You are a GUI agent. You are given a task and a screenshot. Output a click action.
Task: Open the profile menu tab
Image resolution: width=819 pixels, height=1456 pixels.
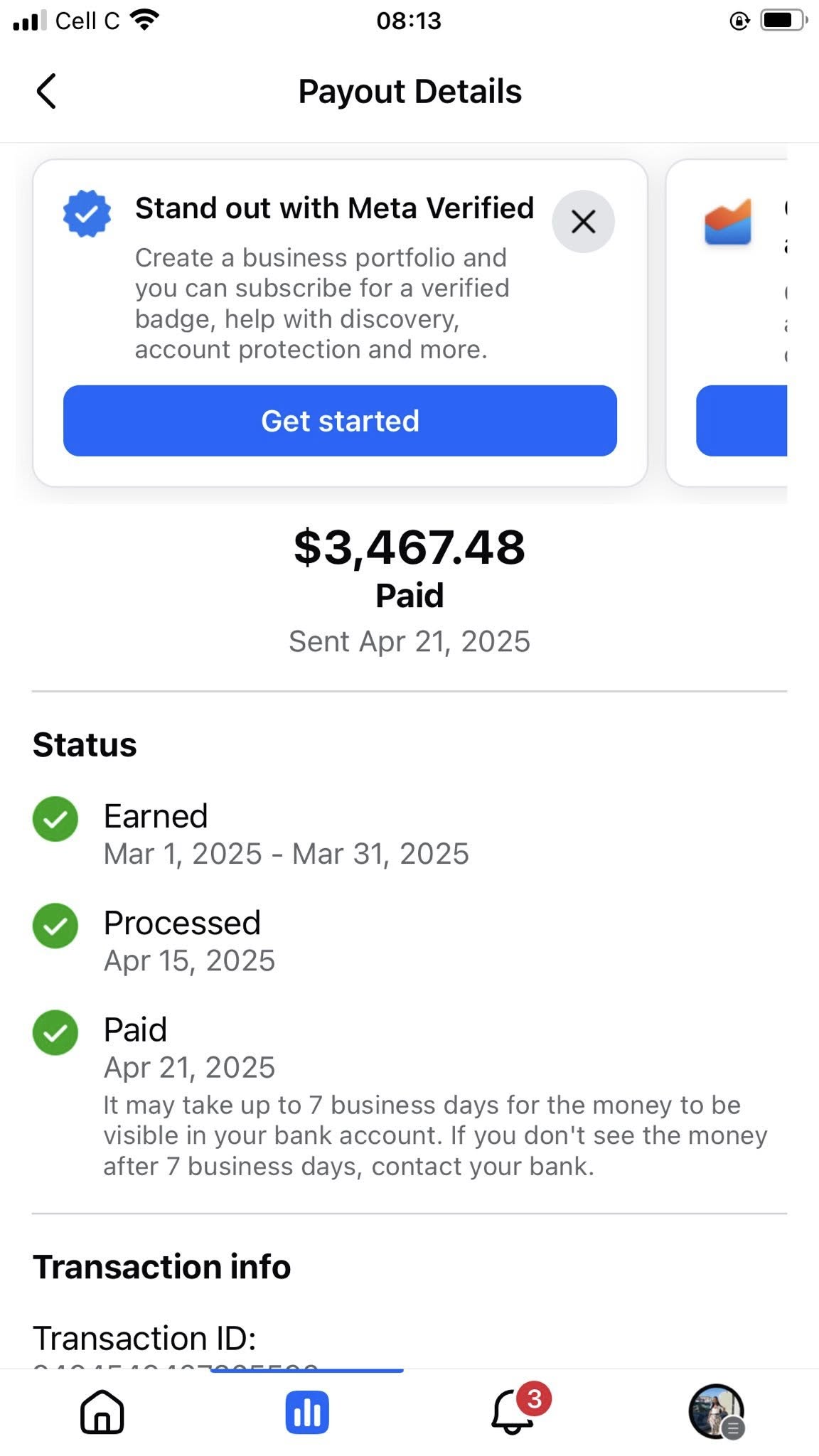(717, 1412)
